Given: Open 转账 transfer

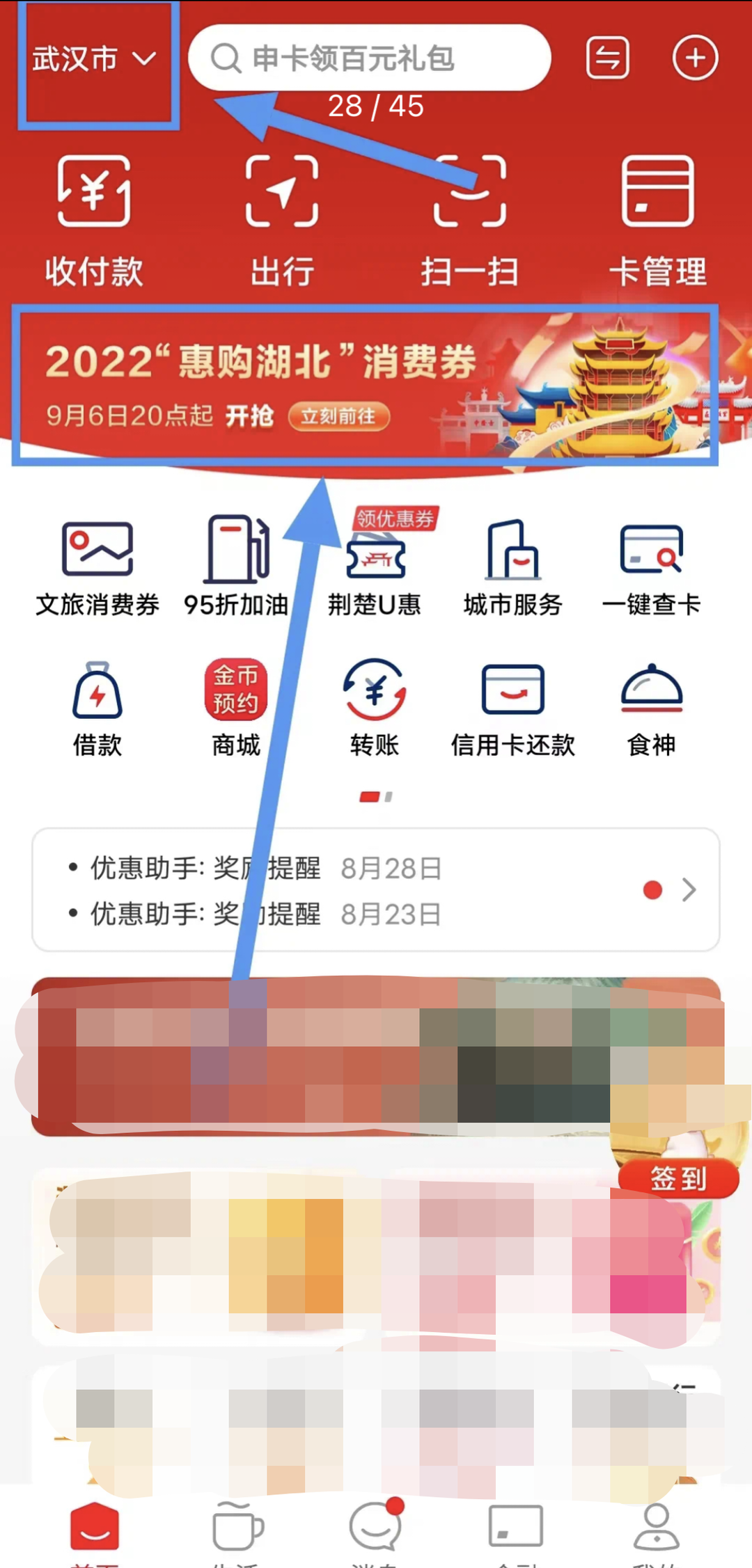Looking at the screenshot, I should coord(375,708).
